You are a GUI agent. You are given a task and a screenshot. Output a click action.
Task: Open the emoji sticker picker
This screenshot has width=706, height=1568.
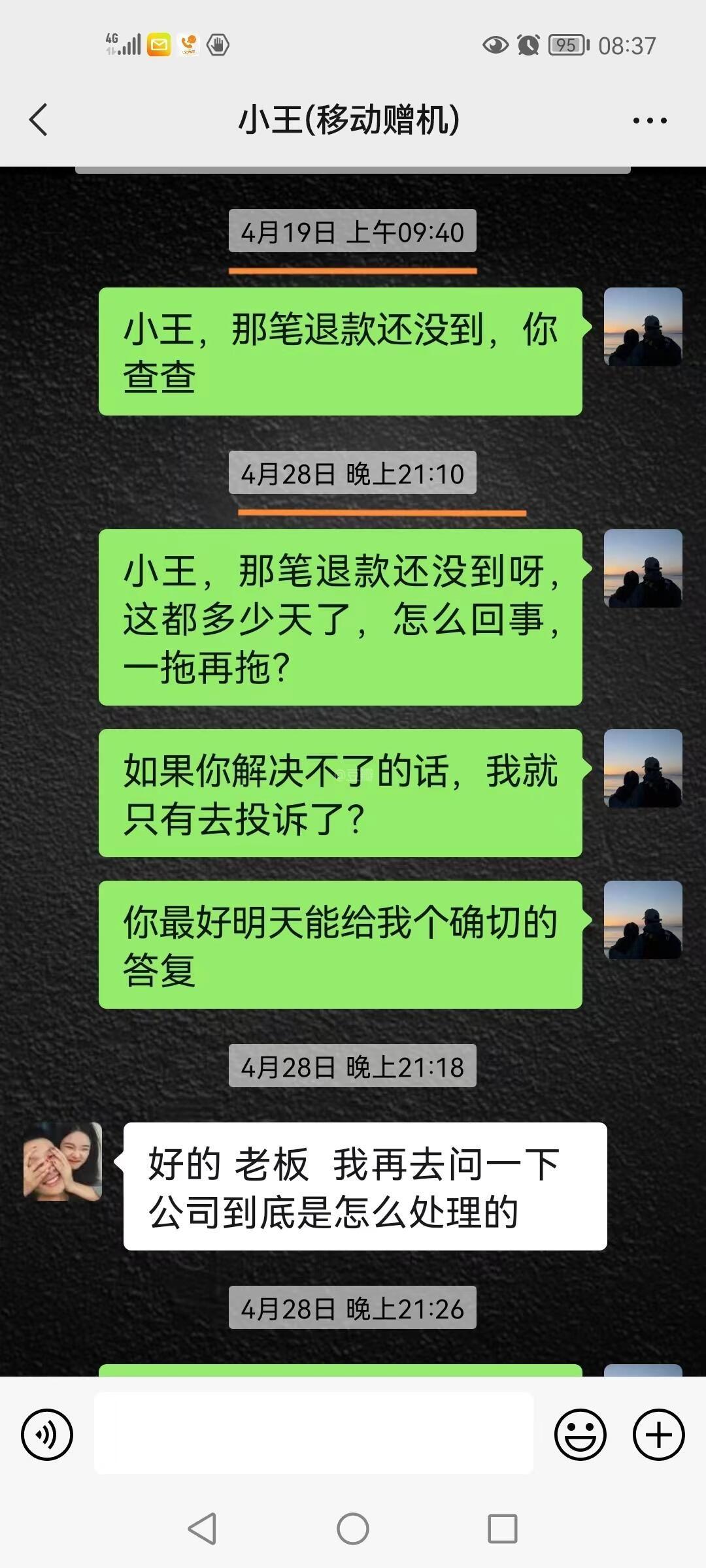(580, 1435)
